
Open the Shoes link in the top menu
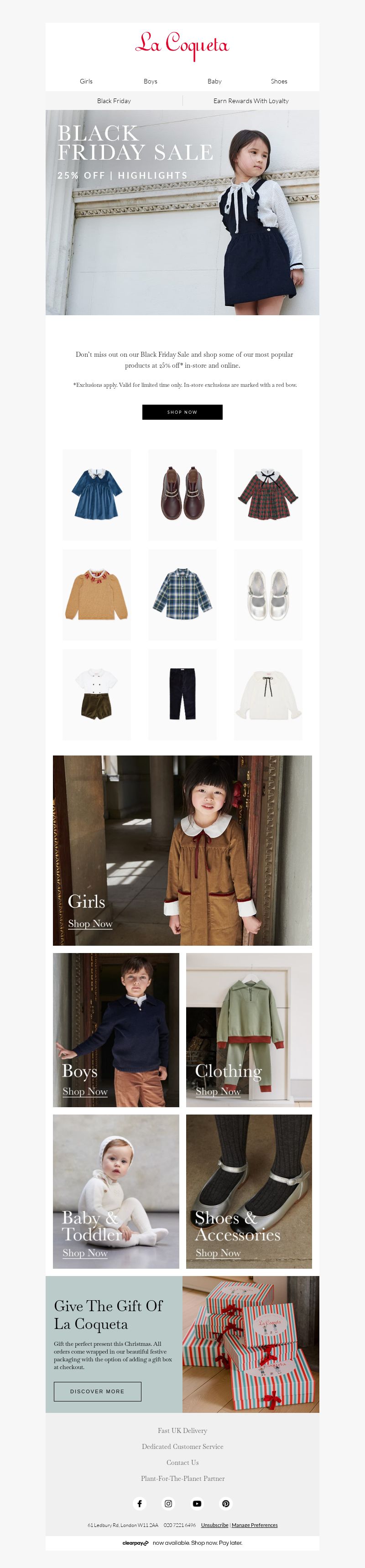click(279, 81)
